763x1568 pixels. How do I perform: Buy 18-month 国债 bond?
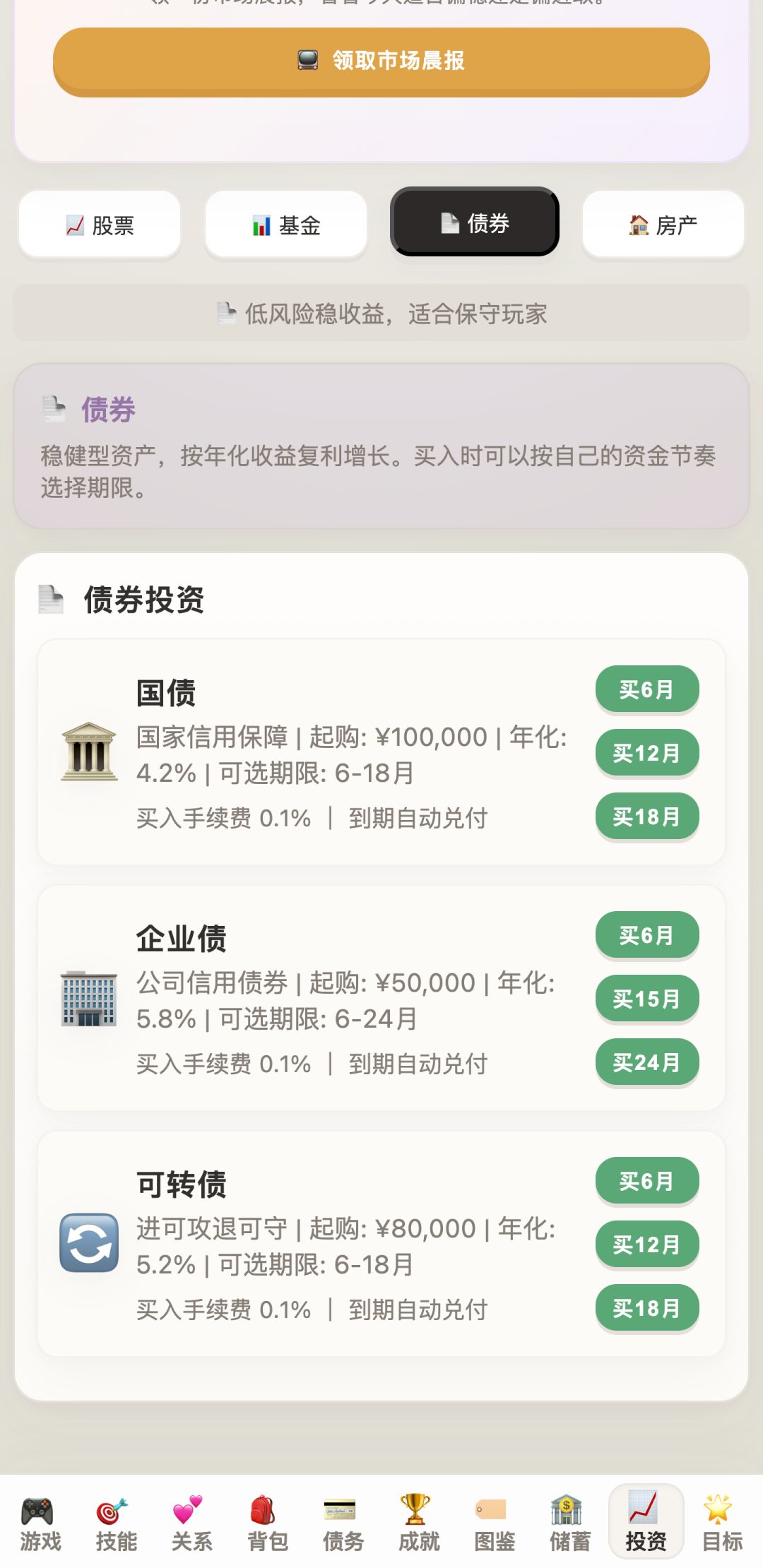point(646,816)
